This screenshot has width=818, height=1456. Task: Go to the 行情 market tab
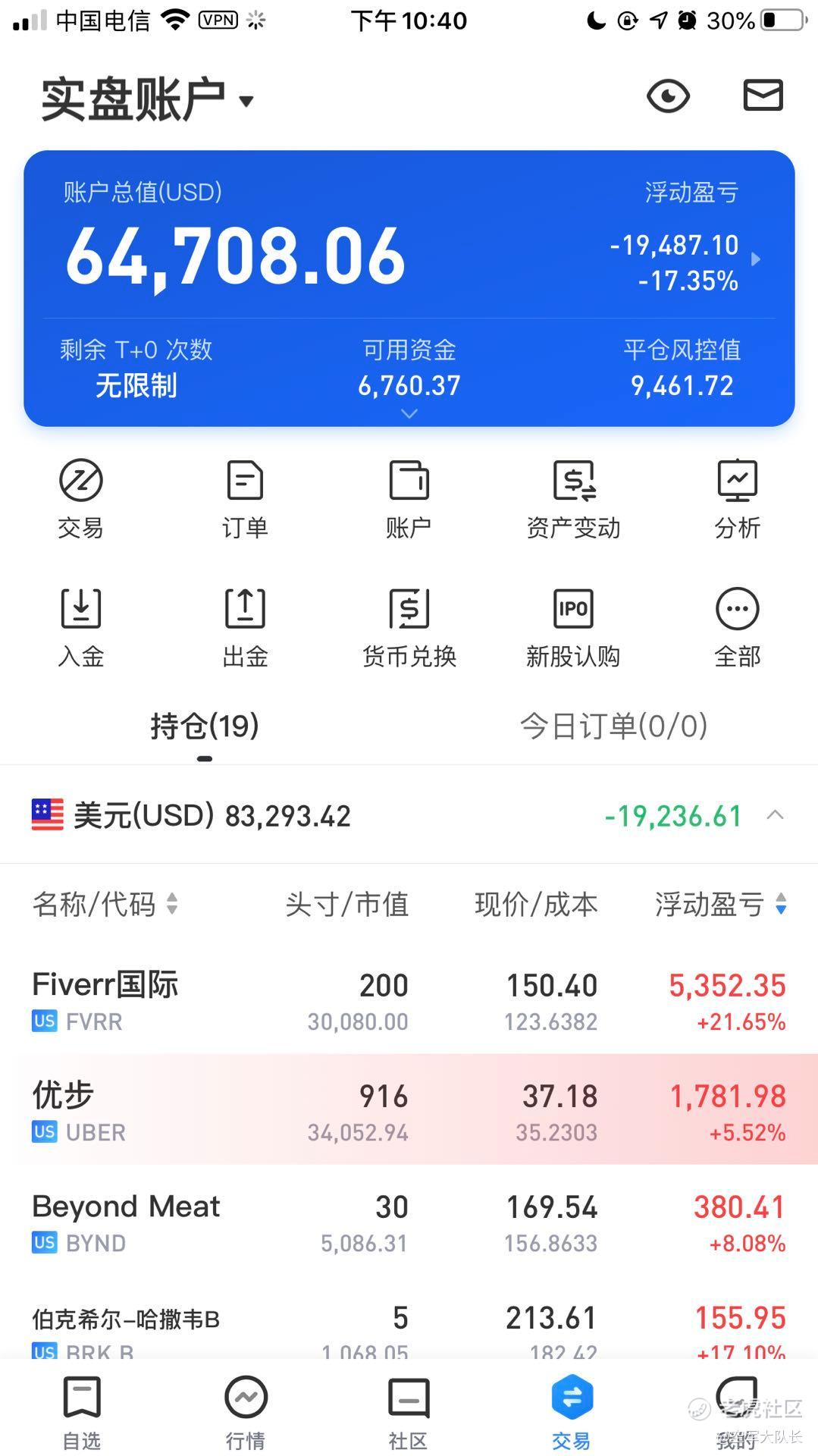[246, 1412]
